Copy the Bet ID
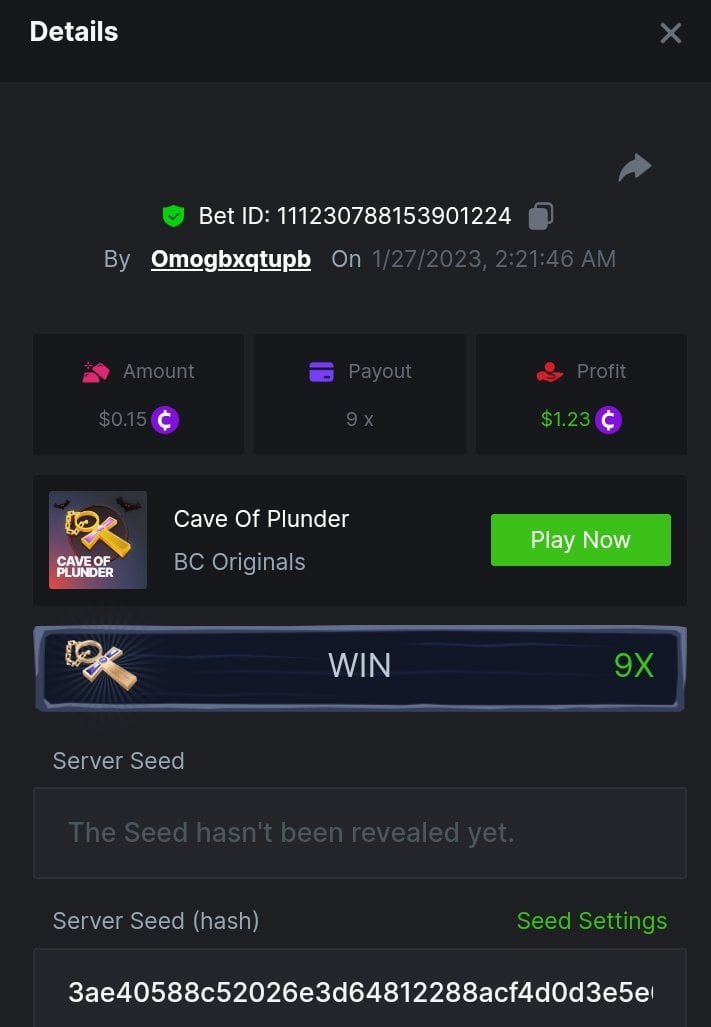The height and width of the screenshot is (1027, 711). tap(541, 215)
